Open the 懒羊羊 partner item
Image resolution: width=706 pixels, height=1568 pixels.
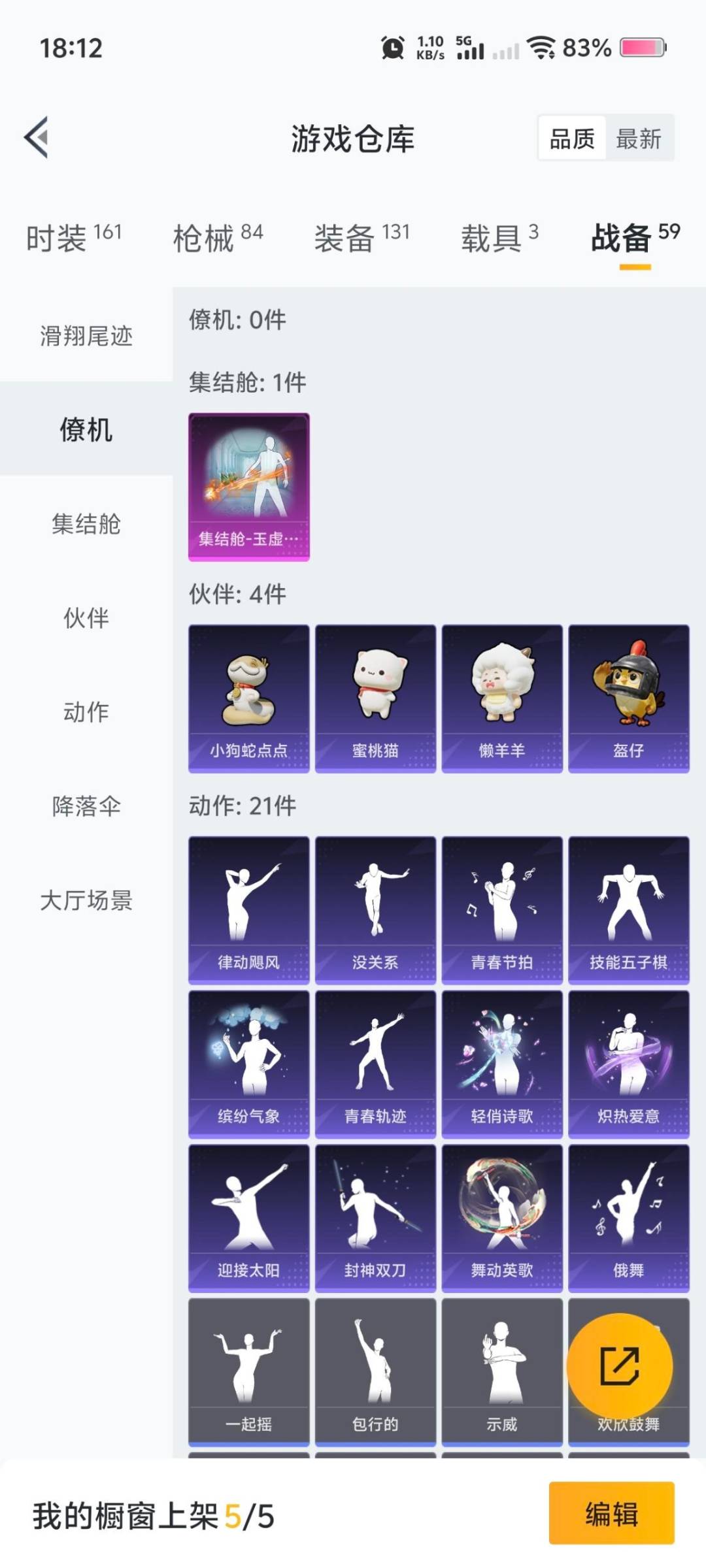501,696
